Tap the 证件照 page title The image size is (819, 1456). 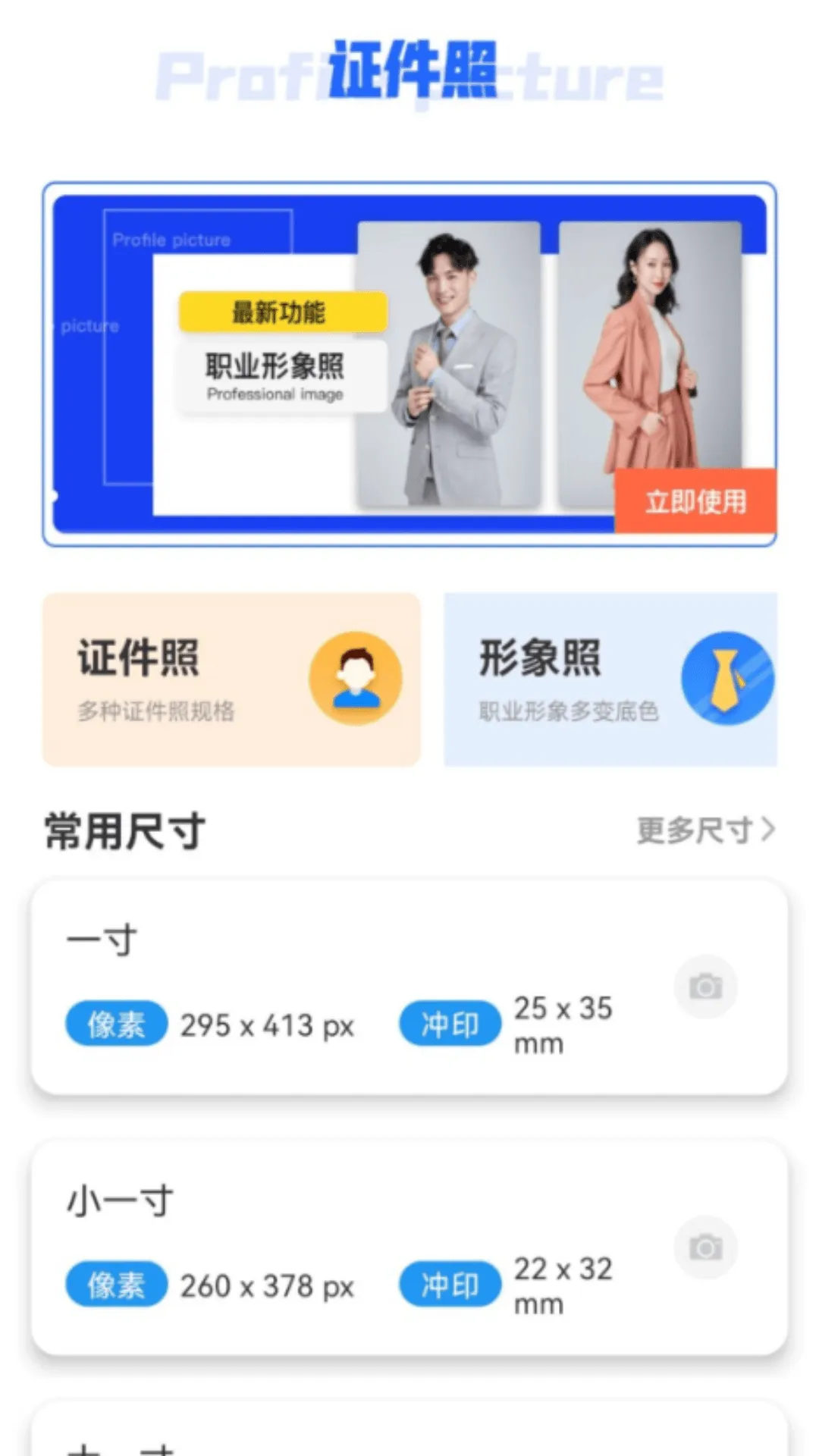pos(409,72)
